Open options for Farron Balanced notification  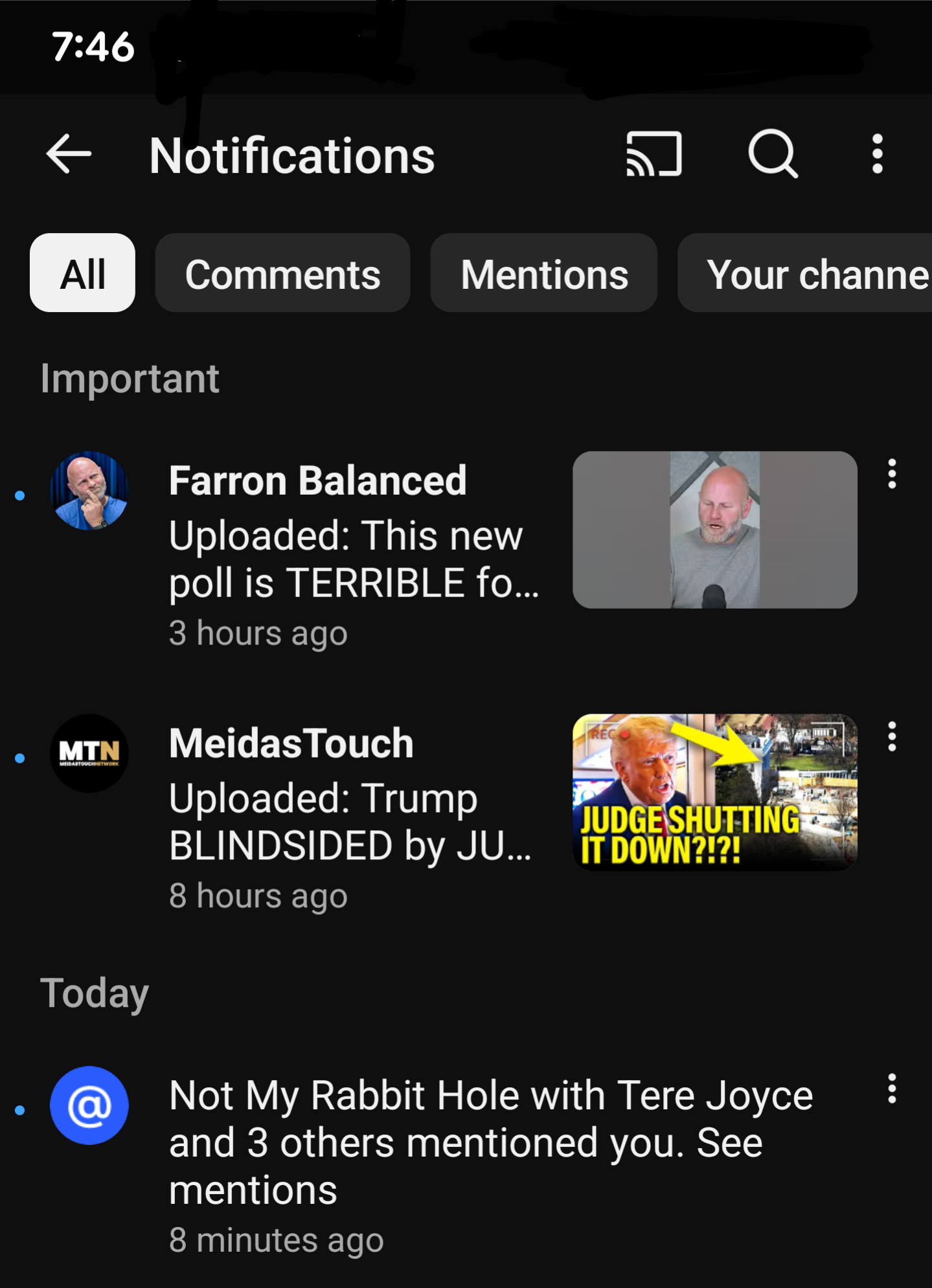(892, 474)
